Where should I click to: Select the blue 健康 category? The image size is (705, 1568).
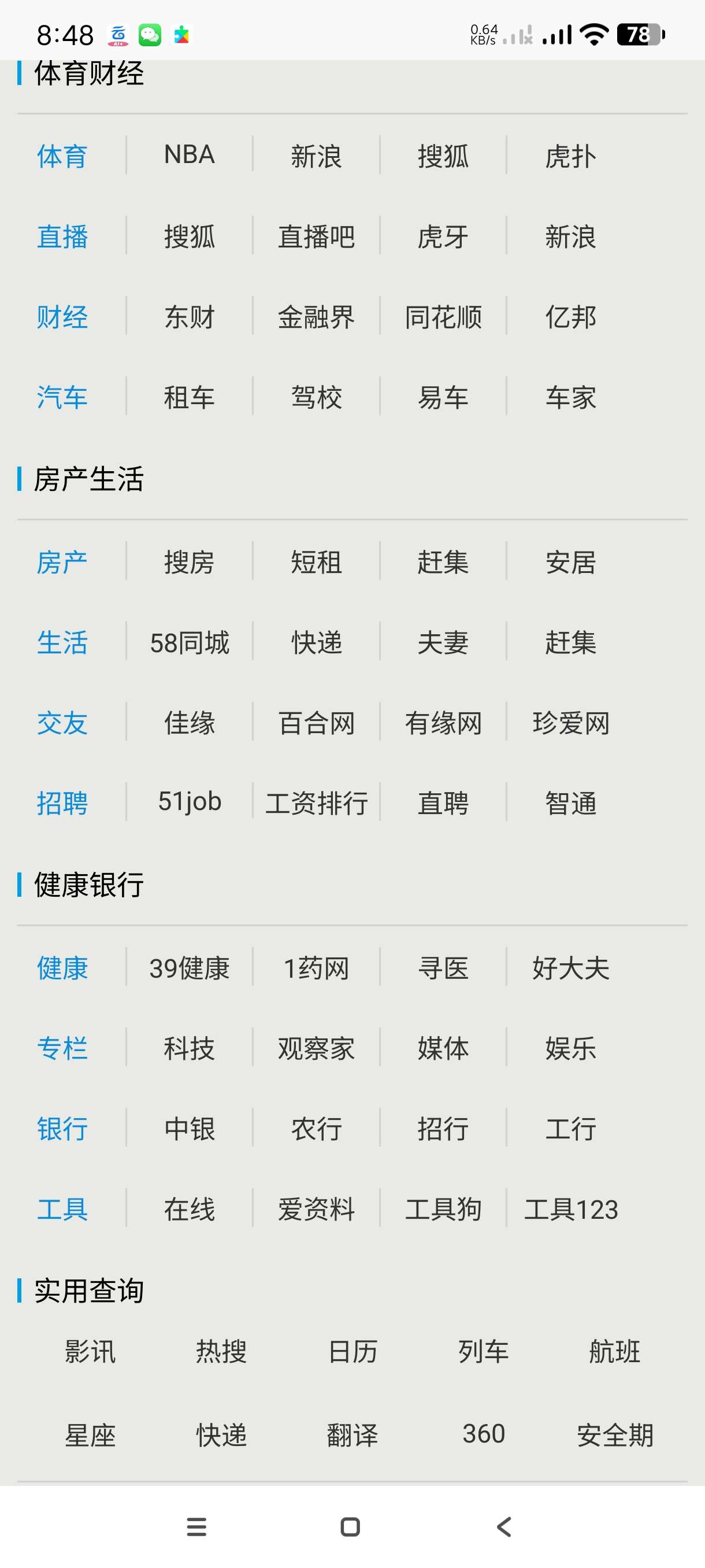tap(62, 968)
